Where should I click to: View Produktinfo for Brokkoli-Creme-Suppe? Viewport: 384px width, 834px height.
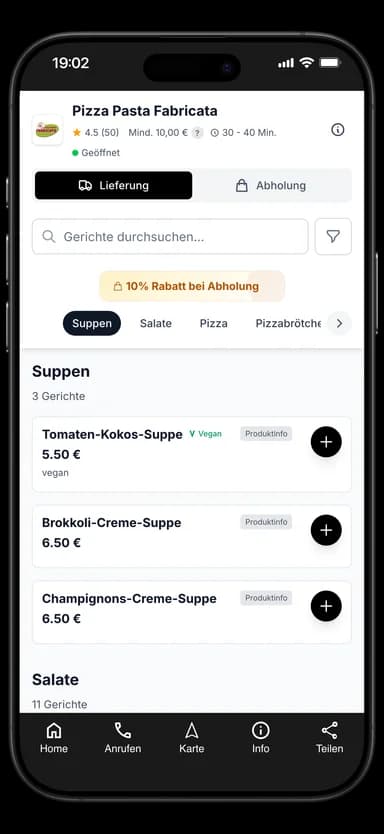[x=266, y=522]
